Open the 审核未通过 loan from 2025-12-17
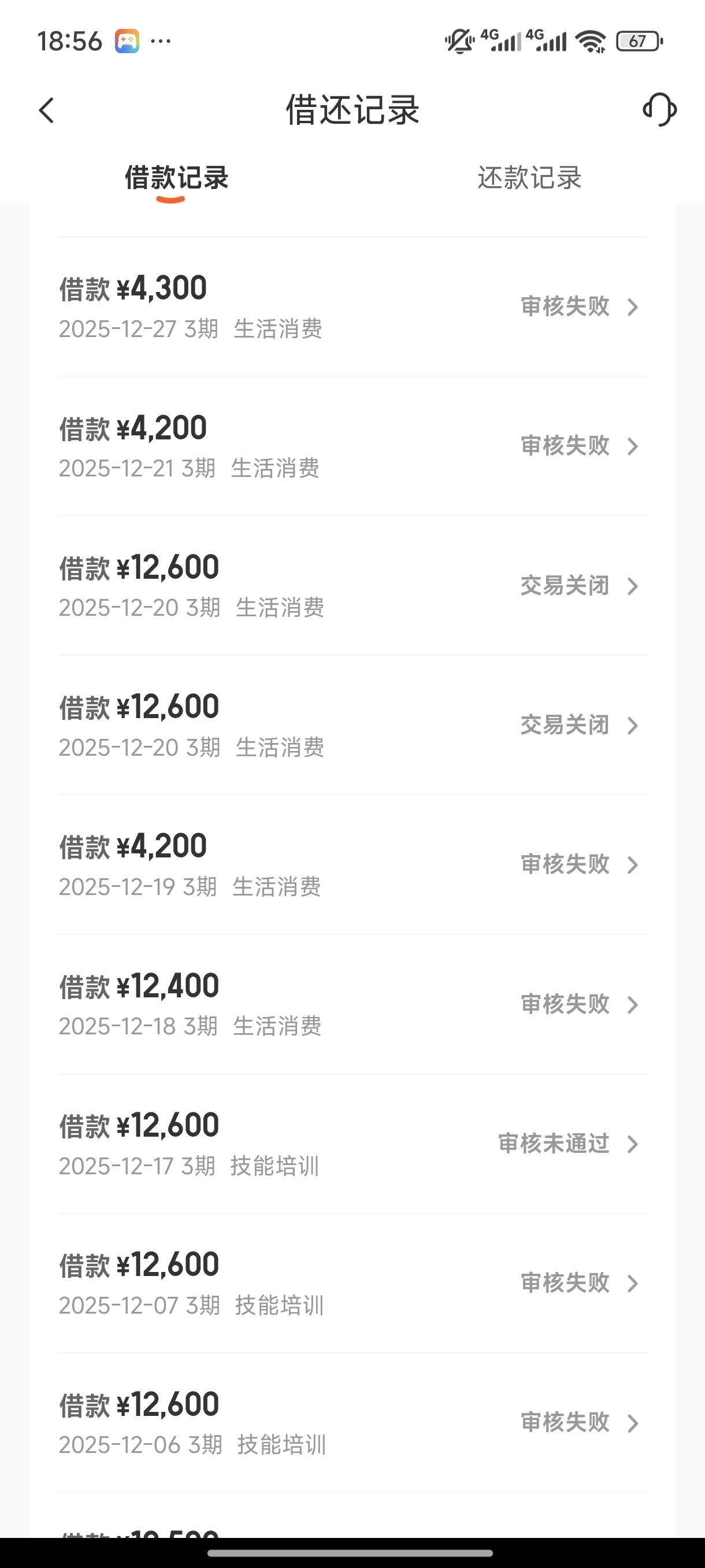Screen dimensions: 705x1568 [352, 1144]
